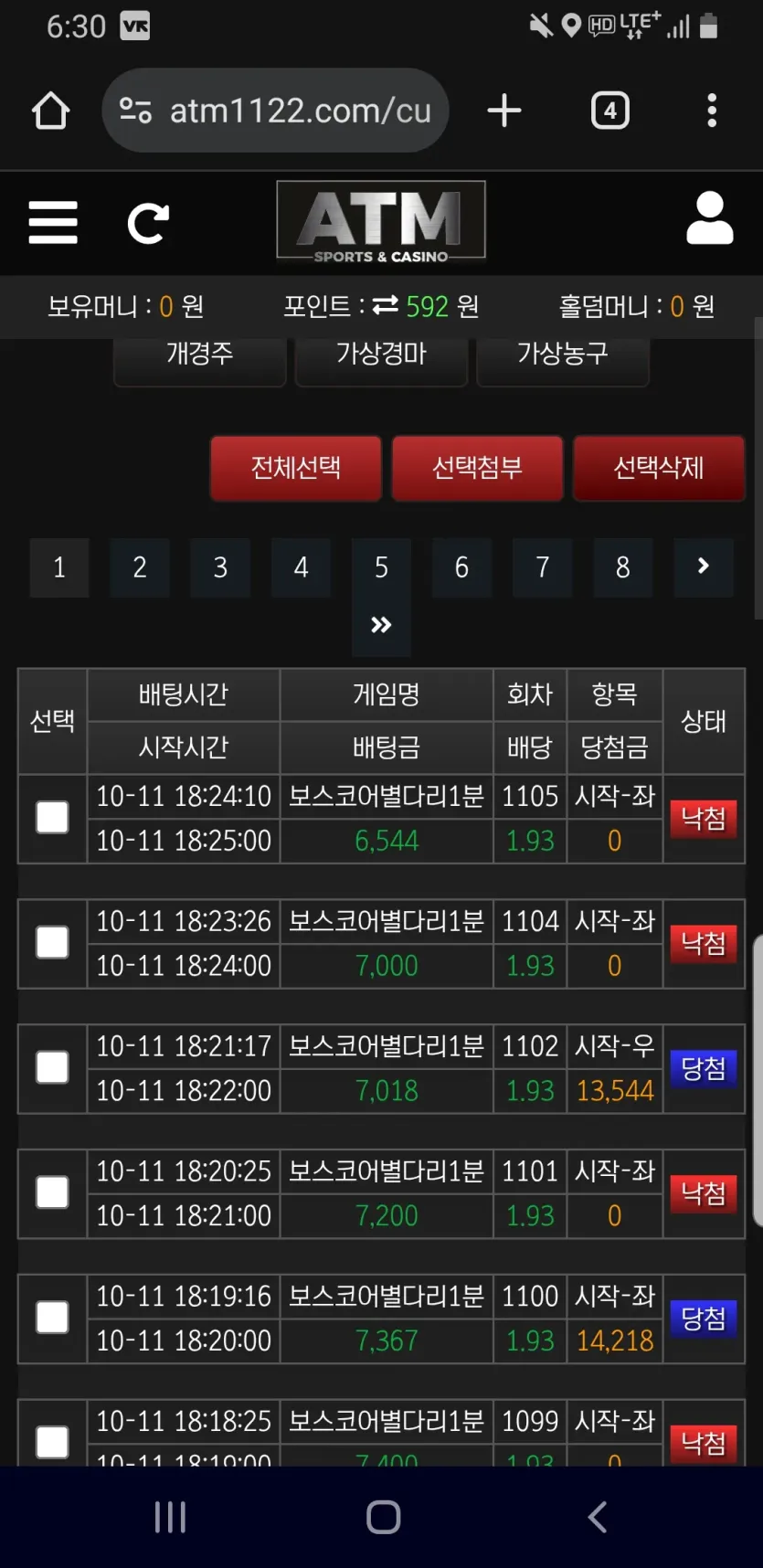Select the checkbox for round 1102
Viewport: 763px width, 1568px height.
pyautogui.click(x=52, y=1067)
